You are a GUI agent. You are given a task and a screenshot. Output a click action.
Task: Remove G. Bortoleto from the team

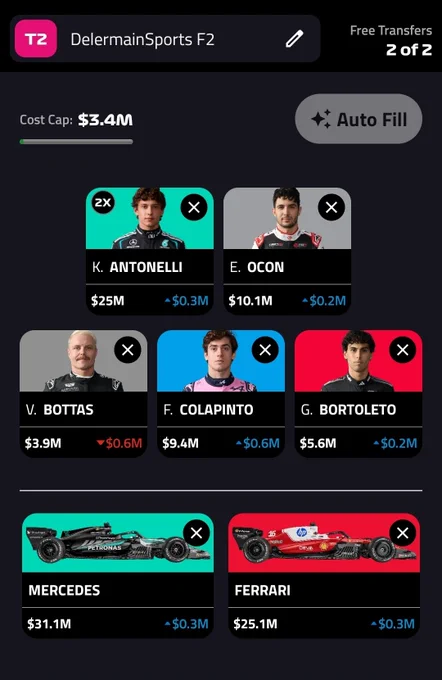pyautogui.click(x=403, y=350)
